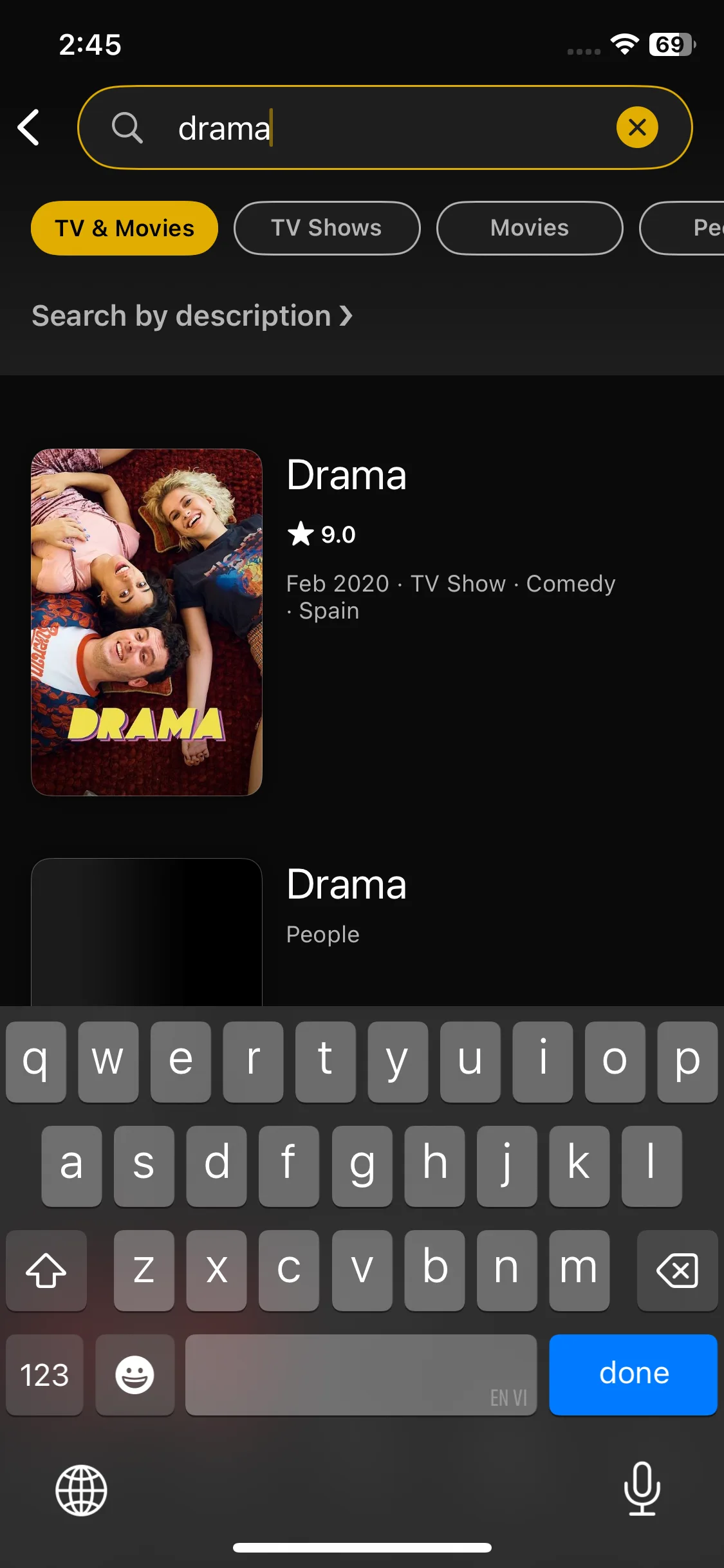724x1568 pixels.
Task: Open the emoji keyboard
Action: click(135, 1375)
